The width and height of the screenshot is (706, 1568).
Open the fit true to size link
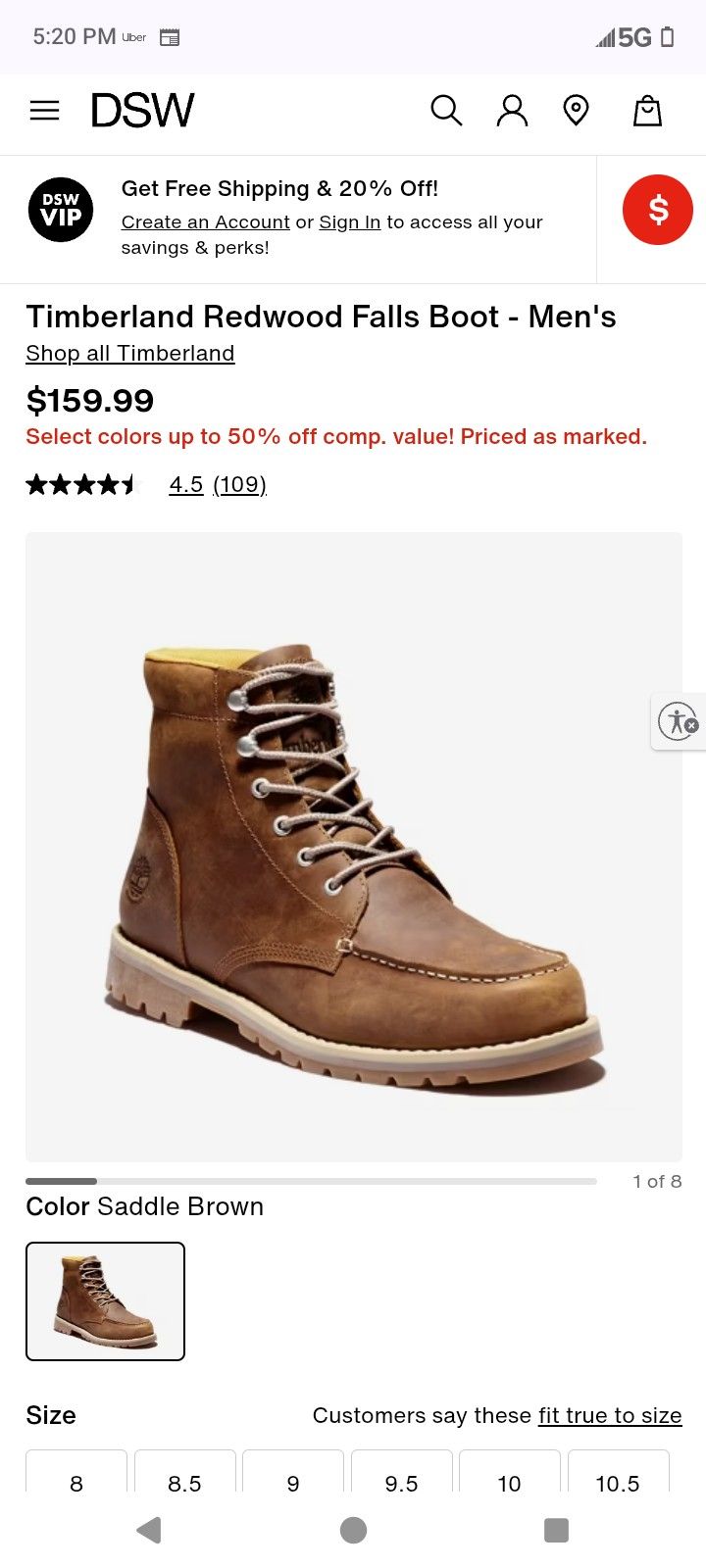pyautogui.click(x=610, y=1416)
